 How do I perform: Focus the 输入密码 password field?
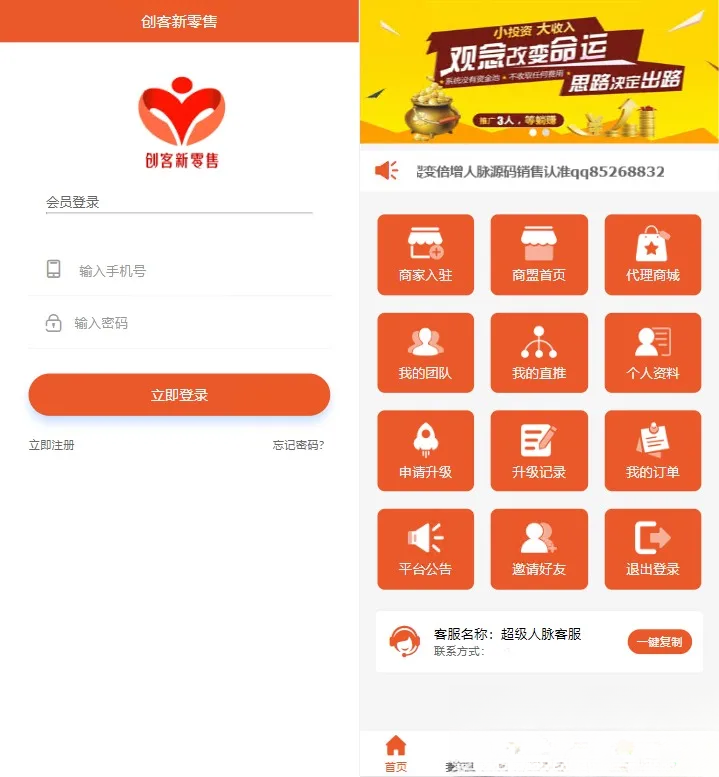pos(190,323)
